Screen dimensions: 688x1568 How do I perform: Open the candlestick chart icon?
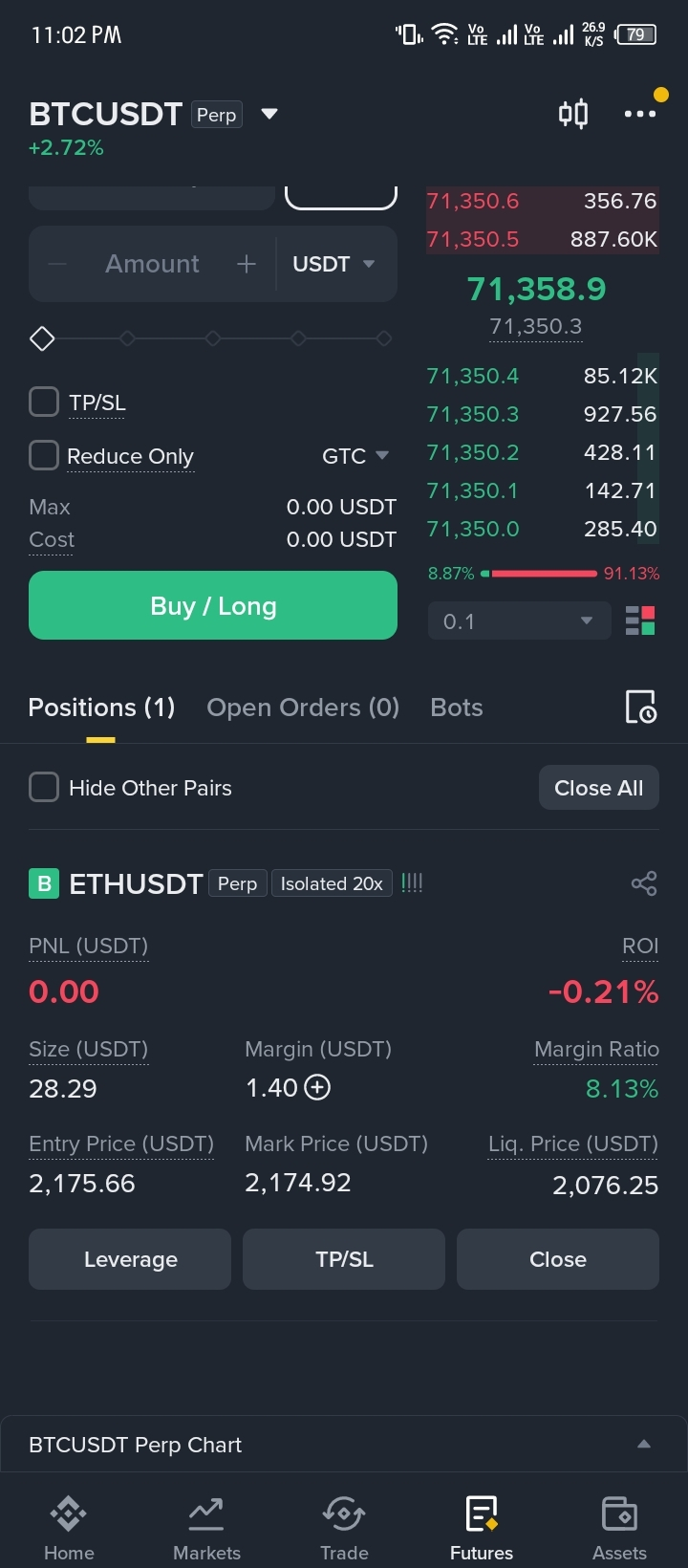pos(572,115)
